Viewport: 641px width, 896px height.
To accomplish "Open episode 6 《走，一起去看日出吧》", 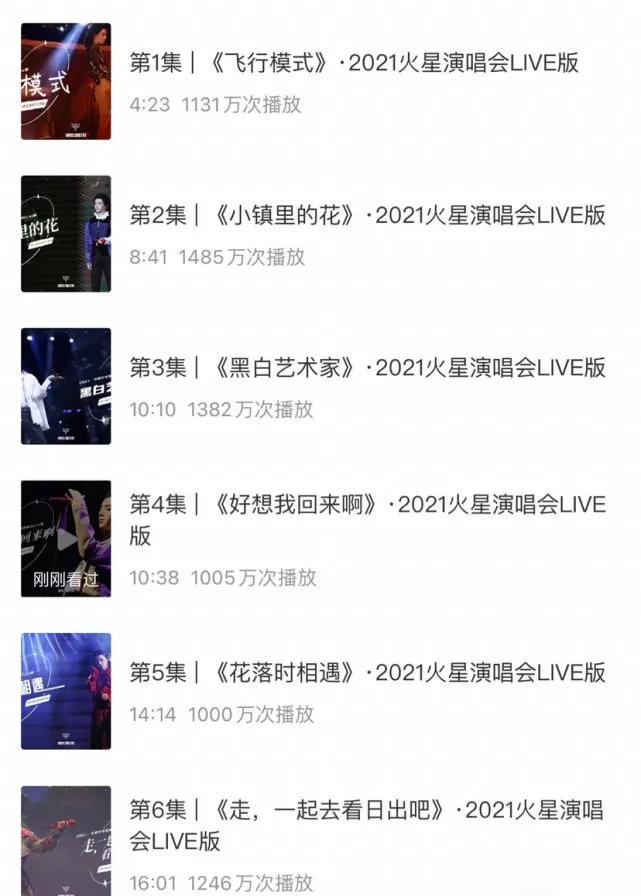I will coord(367,810).
